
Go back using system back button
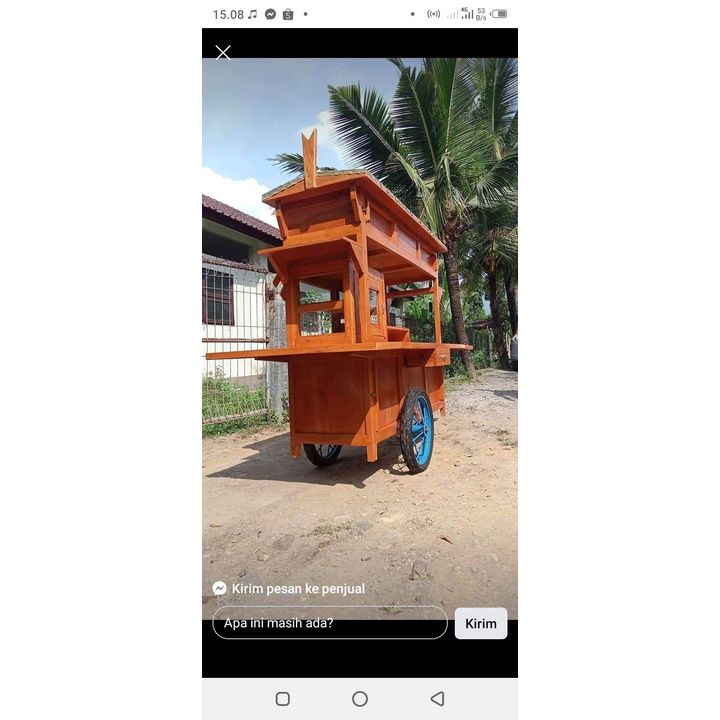(437, 699)
